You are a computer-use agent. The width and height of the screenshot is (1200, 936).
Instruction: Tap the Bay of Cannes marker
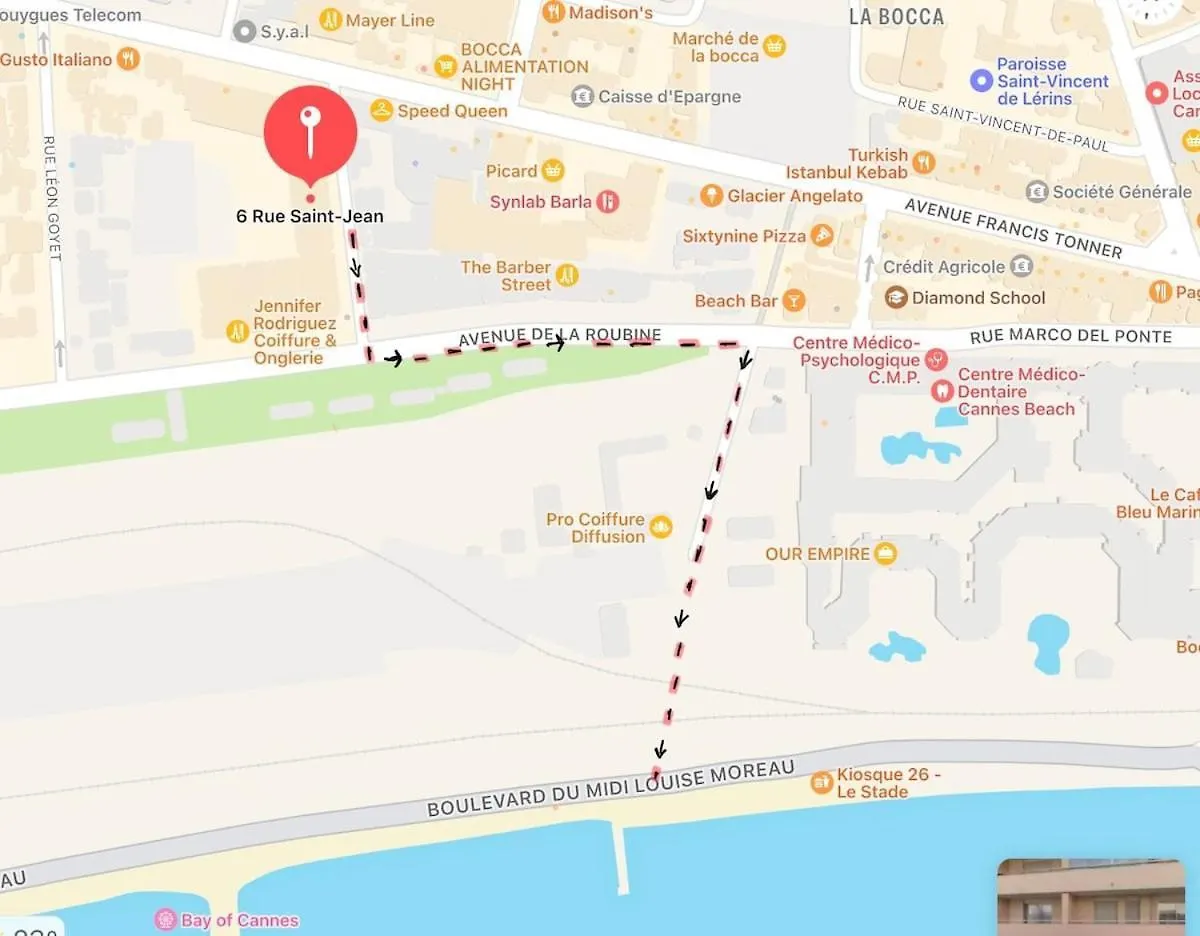point(165,919)
